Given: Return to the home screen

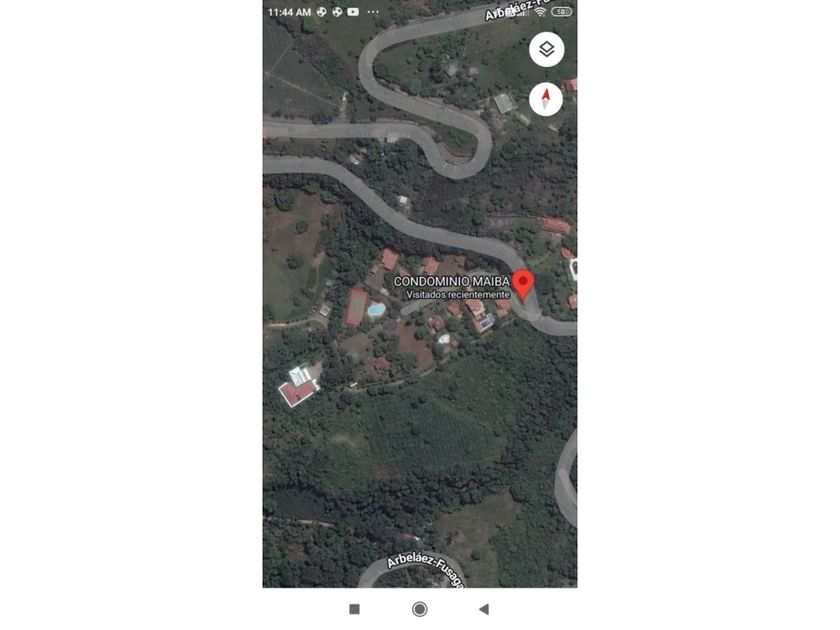Looking at the screenshot, I should click(x=420, y=608).
